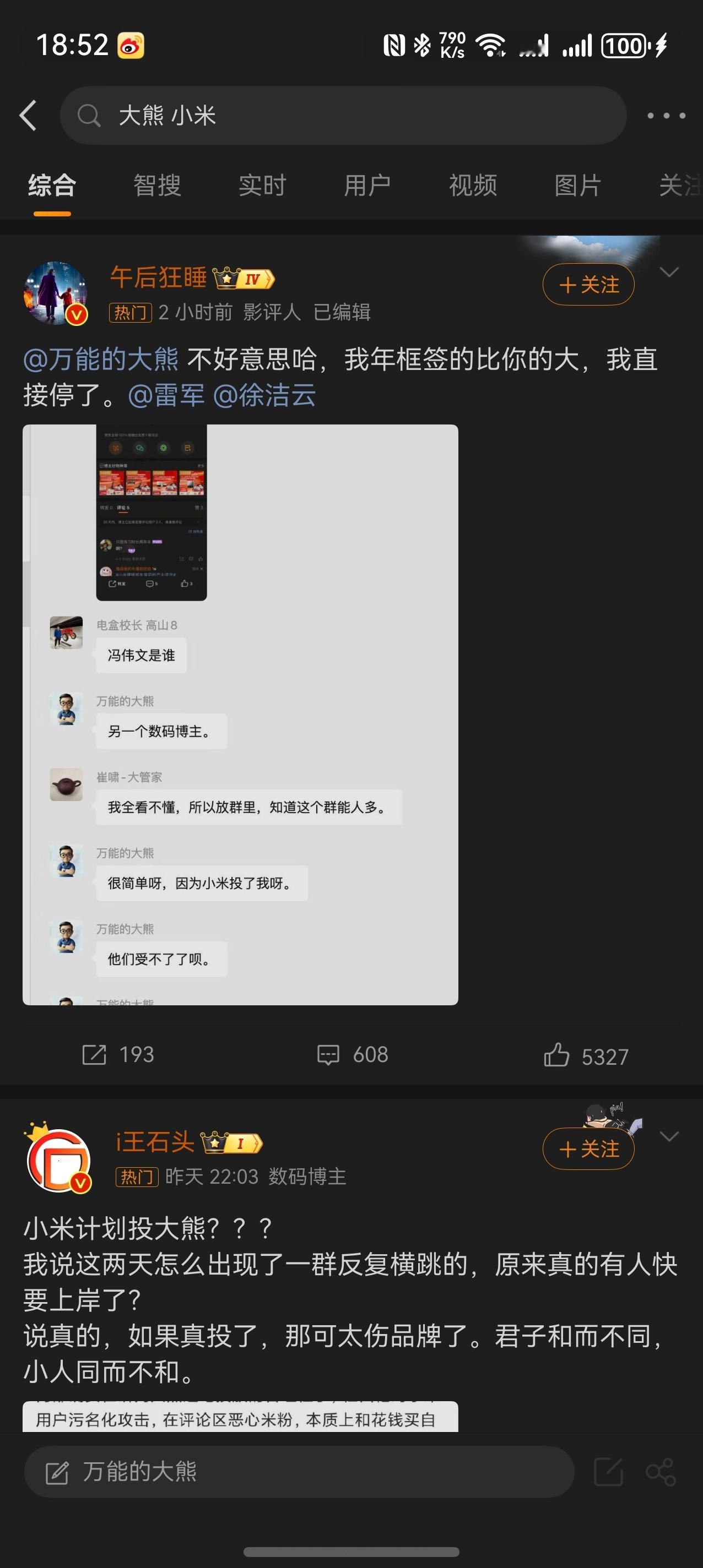Switch to the 用户 tab

tap(368, 186)
